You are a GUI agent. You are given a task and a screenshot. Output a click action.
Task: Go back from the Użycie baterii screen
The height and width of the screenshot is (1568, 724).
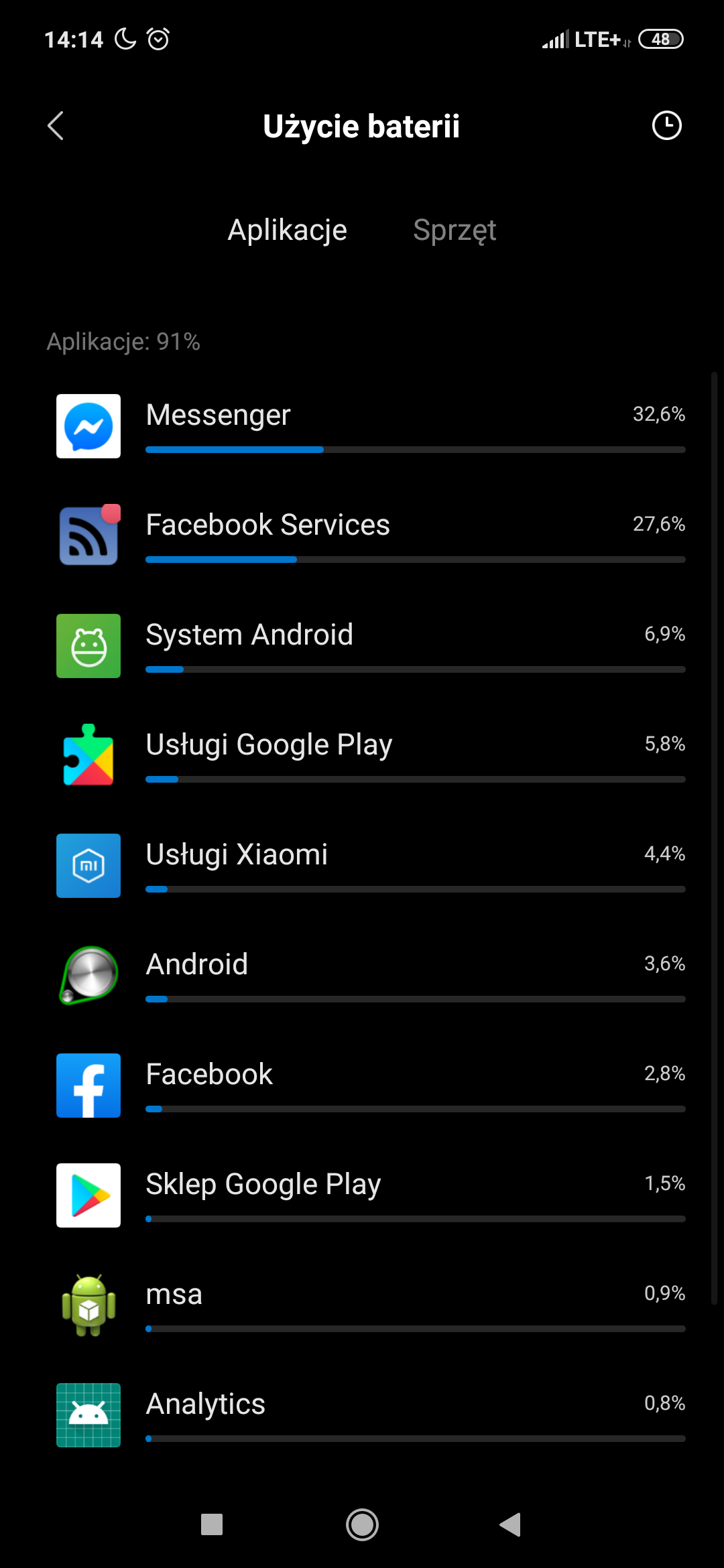point(56,126)
